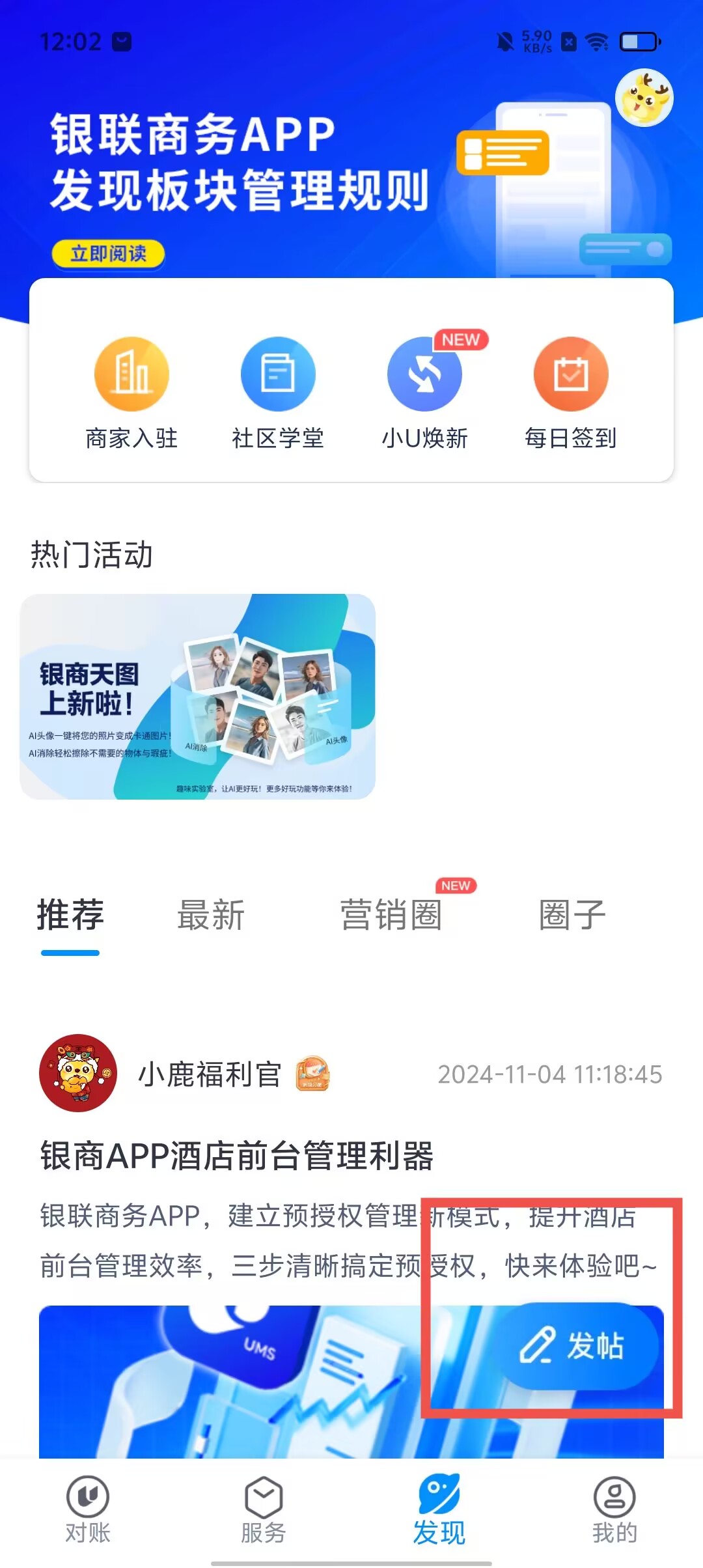Open 小鹿福利官's profile avatar
Screen dimensions: 703x1568
tap(78, 1073)
